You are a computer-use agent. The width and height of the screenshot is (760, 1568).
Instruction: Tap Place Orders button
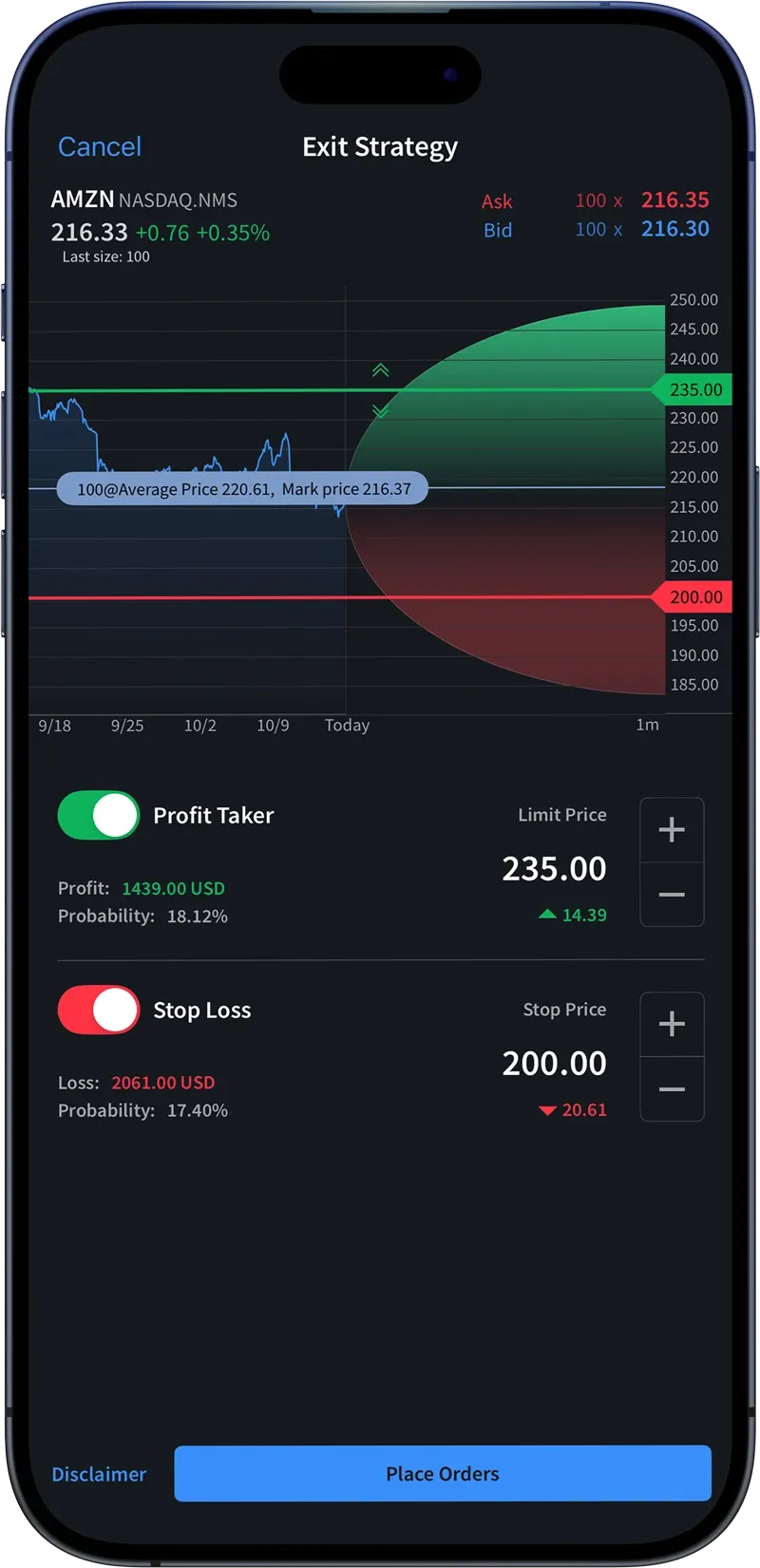pyautogui.click(x=443, y=1473)
